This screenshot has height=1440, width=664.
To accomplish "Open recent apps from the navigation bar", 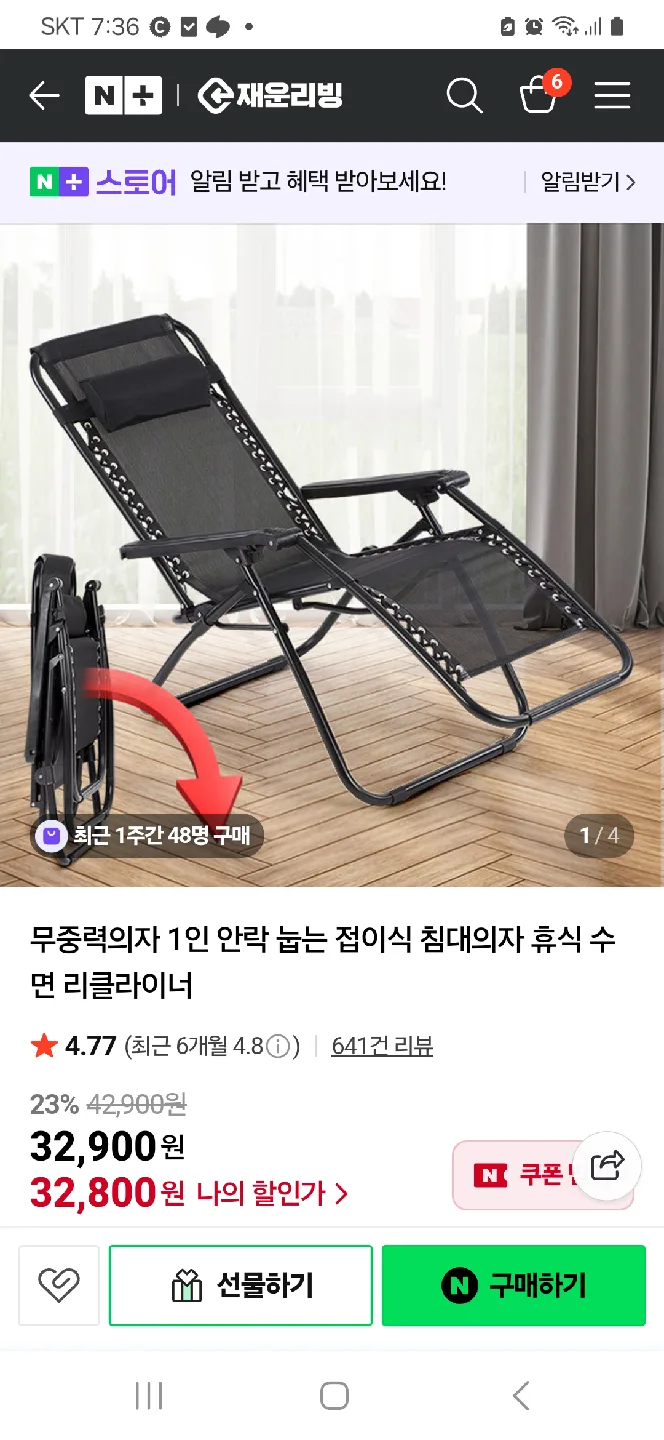I will click(x=149, y=1396).
